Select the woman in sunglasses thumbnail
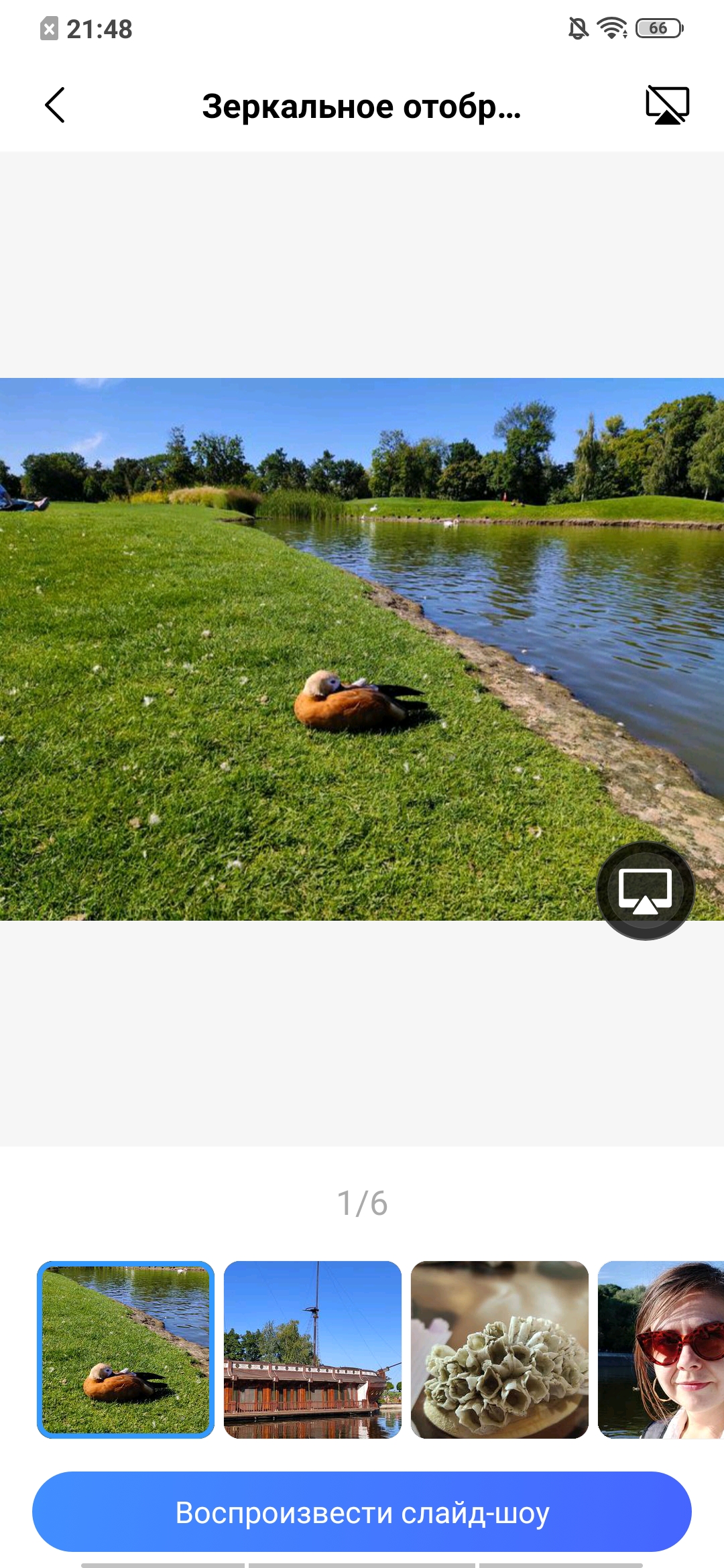The height and width of the screenshot is (1568, 724). pyautogui.click(x=662, y=1350)
